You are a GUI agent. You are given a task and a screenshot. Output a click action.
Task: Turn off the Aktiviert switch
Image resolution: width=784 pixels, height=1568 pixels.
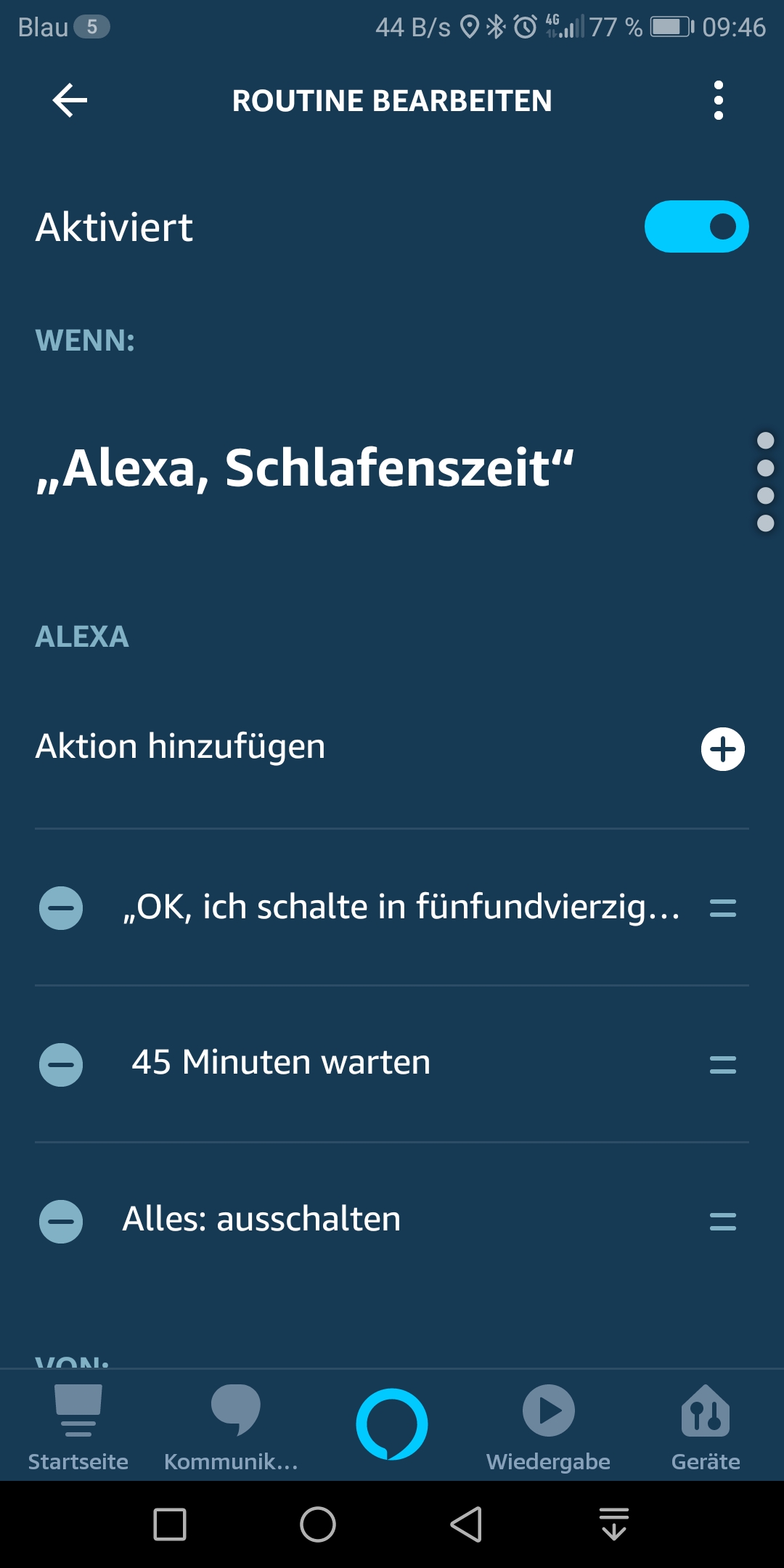click(696, 226)
